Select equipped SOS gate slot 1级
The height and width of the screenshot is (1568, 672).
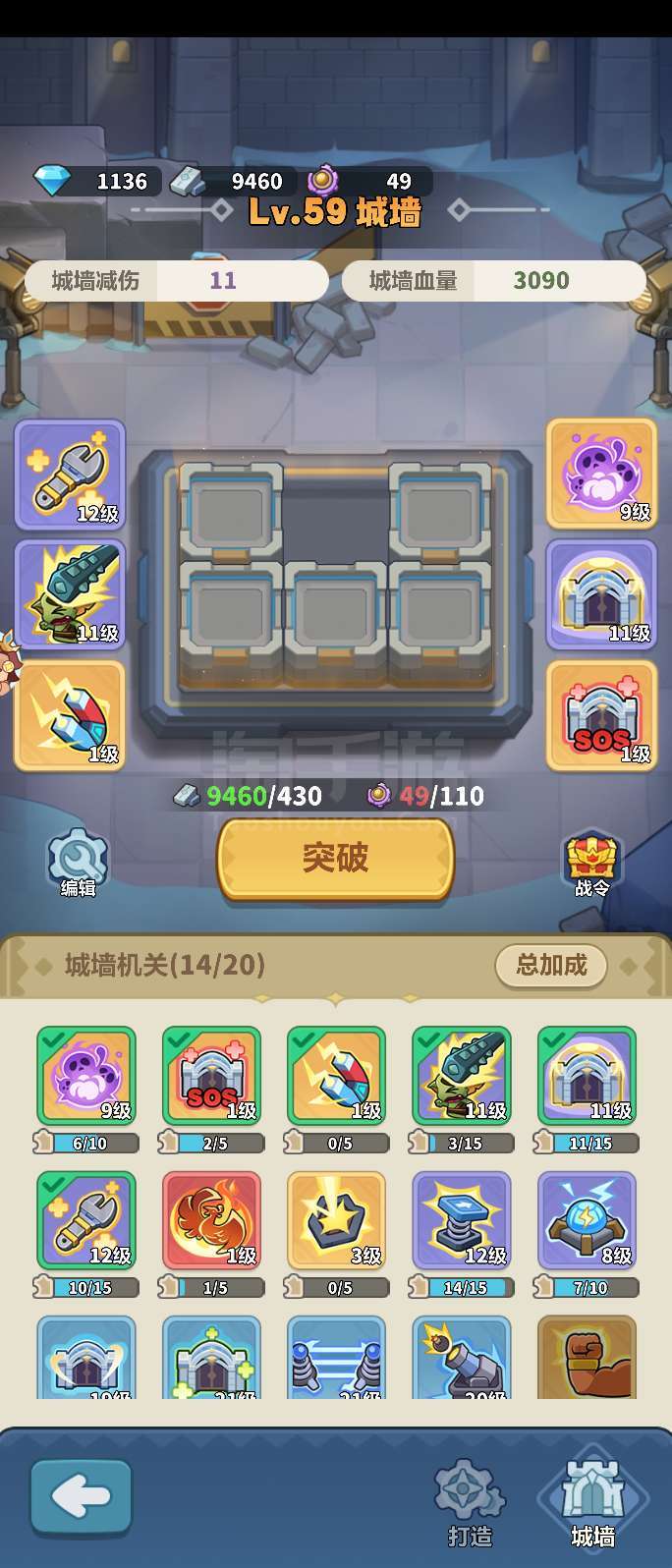(600, 715)
